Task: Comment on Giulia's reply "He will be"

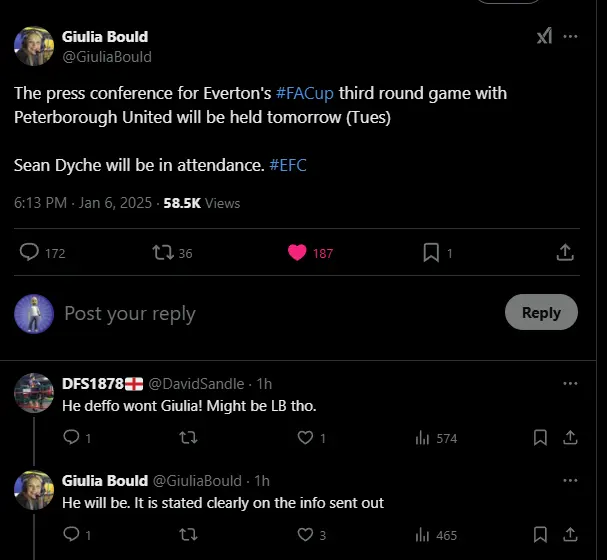Action: tap(70, 535)
